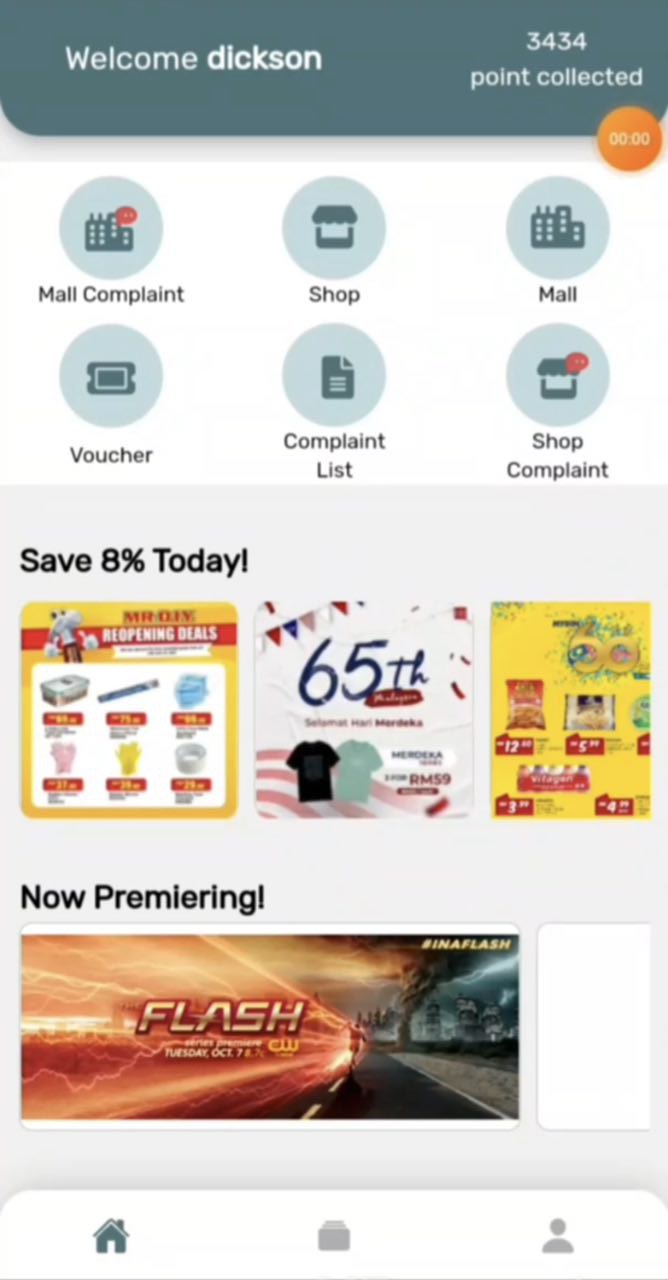Switch to the Home tab
Image resolution: width=668 pixels, height=1280 pixels.
[x=111, y=1236]
